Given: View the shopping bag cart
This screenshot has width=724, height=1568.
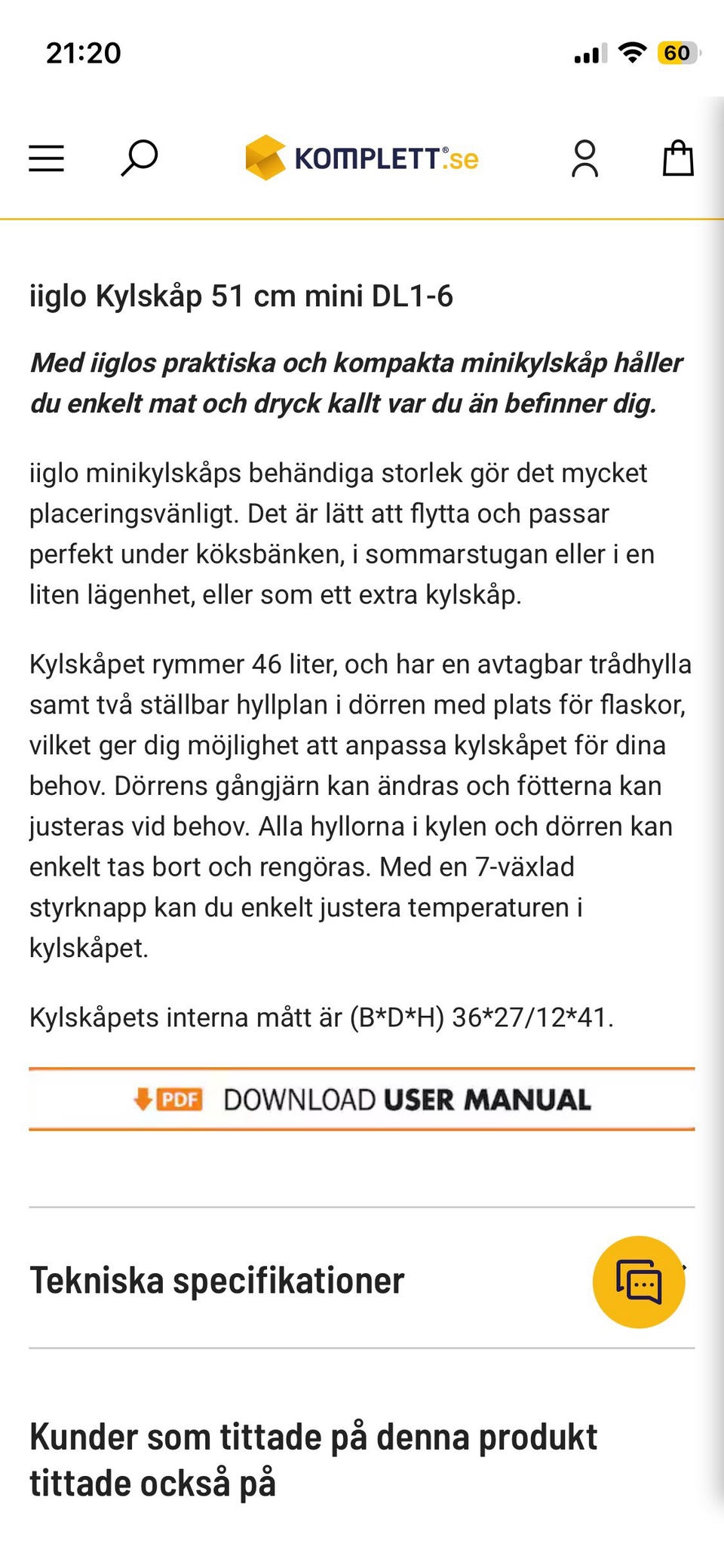Looking at the screenshot, I should (678, 158).
